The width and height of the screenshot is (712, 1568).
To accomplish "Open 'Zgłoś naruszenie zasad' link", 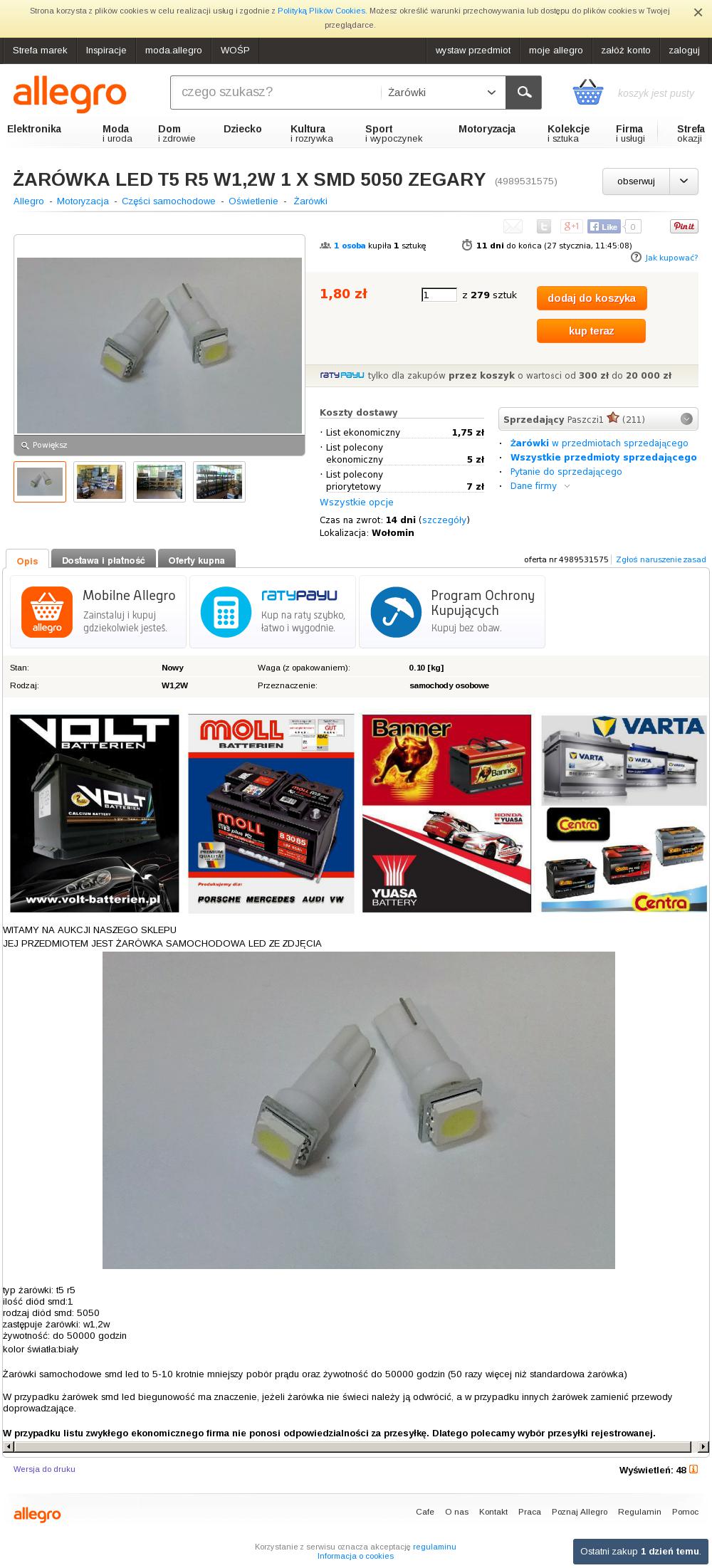I will pos(661,559).
